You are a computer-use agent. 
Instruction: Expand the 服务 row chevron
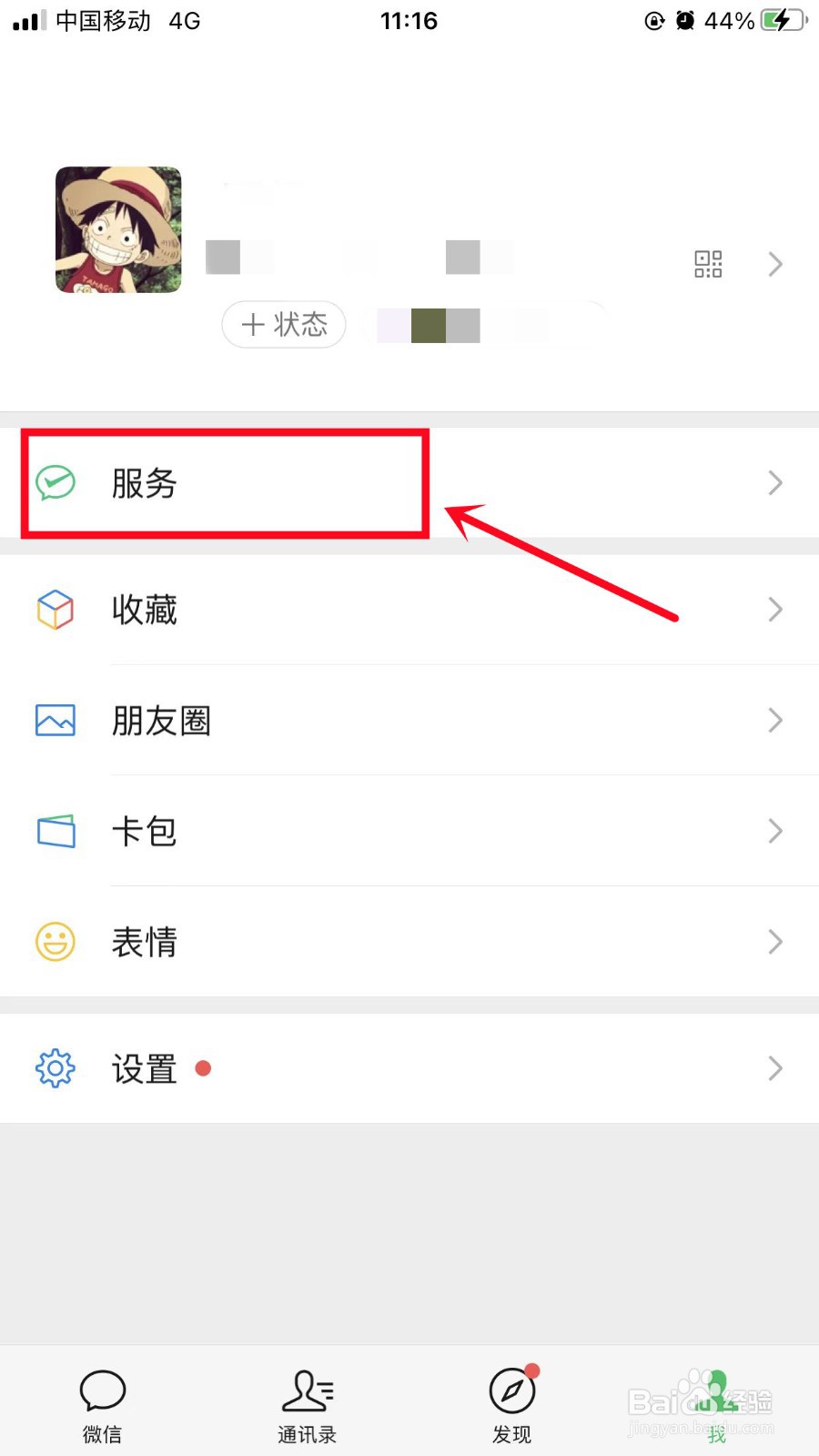(x=774, y=483)
